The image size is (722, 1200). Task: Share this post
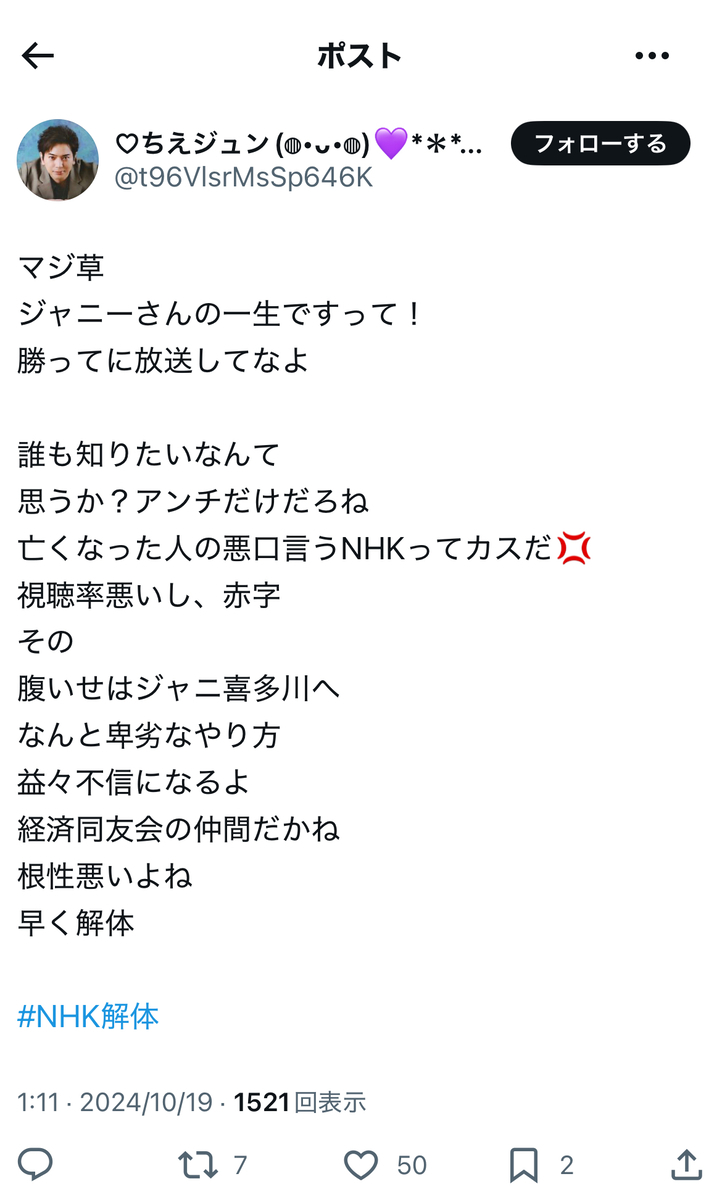(x=686, y=1164)
